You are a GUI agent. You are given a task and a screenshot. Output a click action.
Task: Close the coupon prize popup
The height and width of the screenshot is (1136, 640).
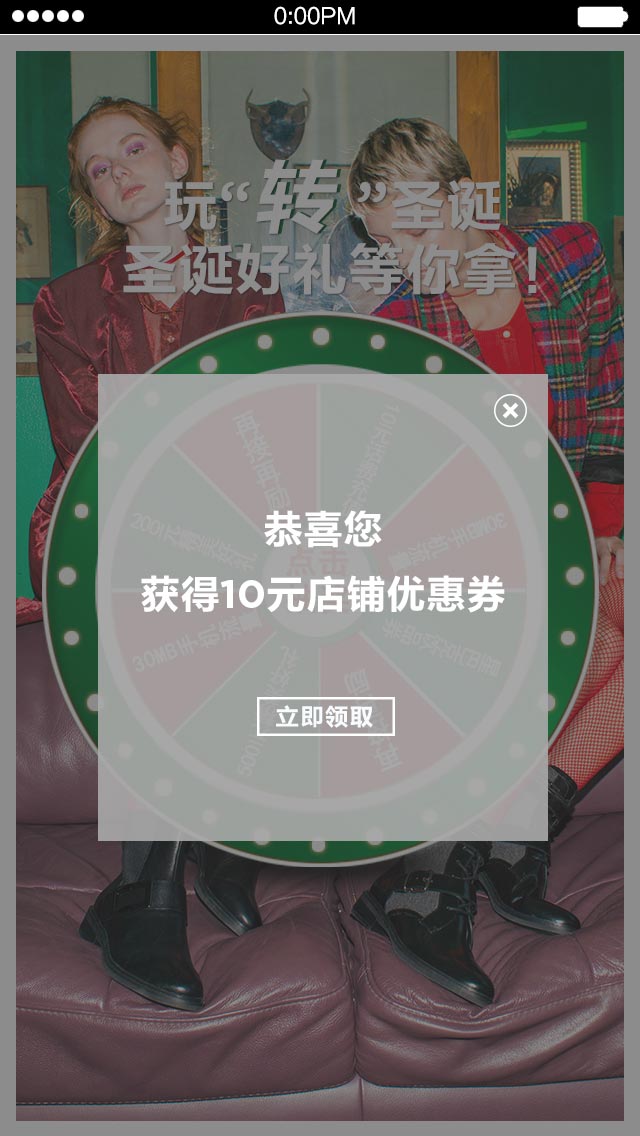510,410
